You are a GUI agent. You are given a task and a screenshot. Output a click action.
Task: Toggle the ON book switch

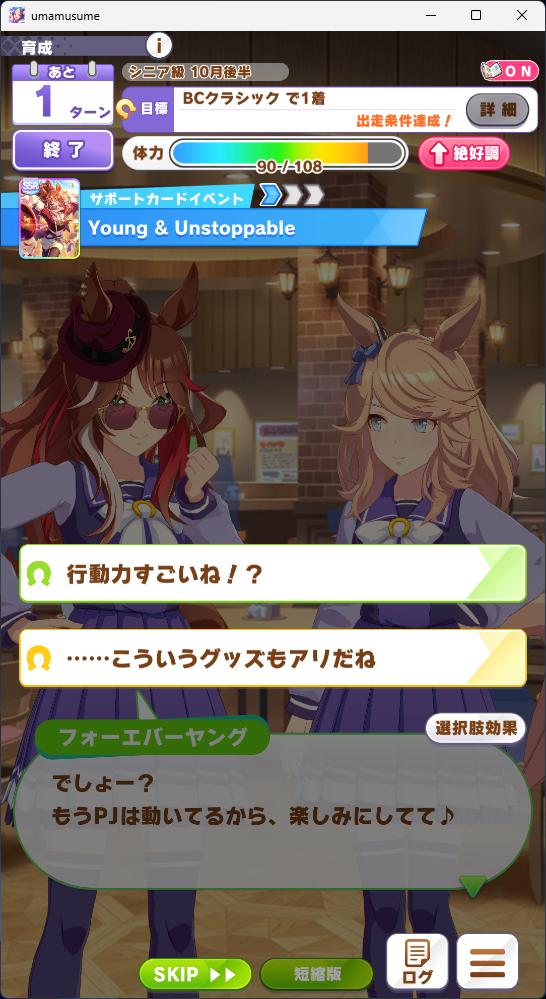click(x=508, y=70)
